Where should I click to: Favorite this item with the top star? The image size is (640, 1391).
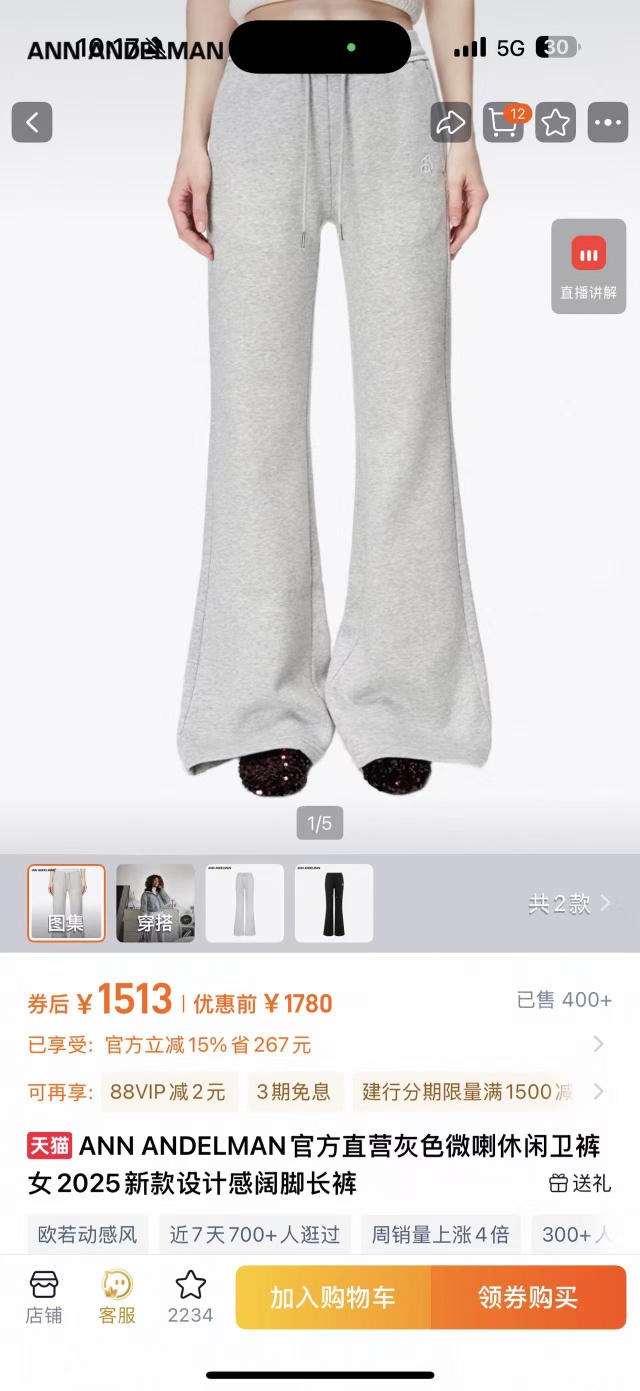556,123
